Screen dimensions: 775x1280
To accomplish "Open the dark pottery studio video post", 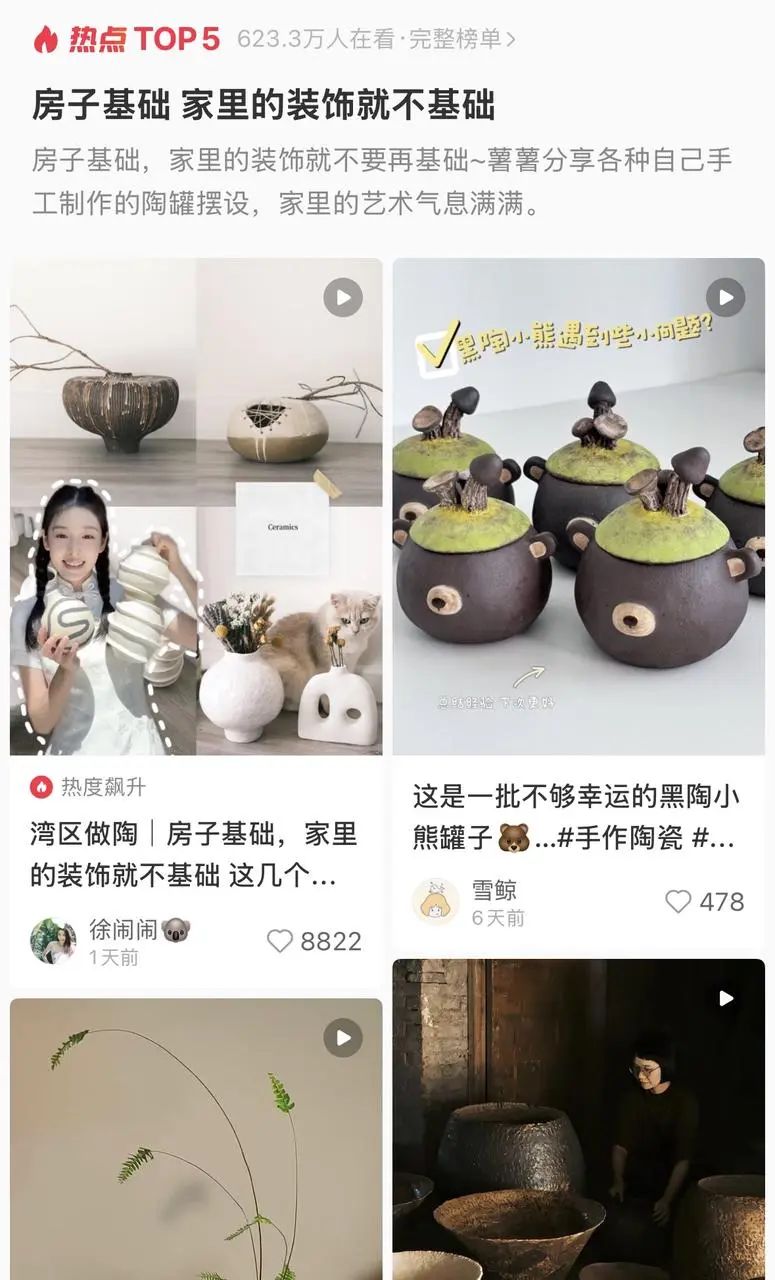I will point(578,1120).
